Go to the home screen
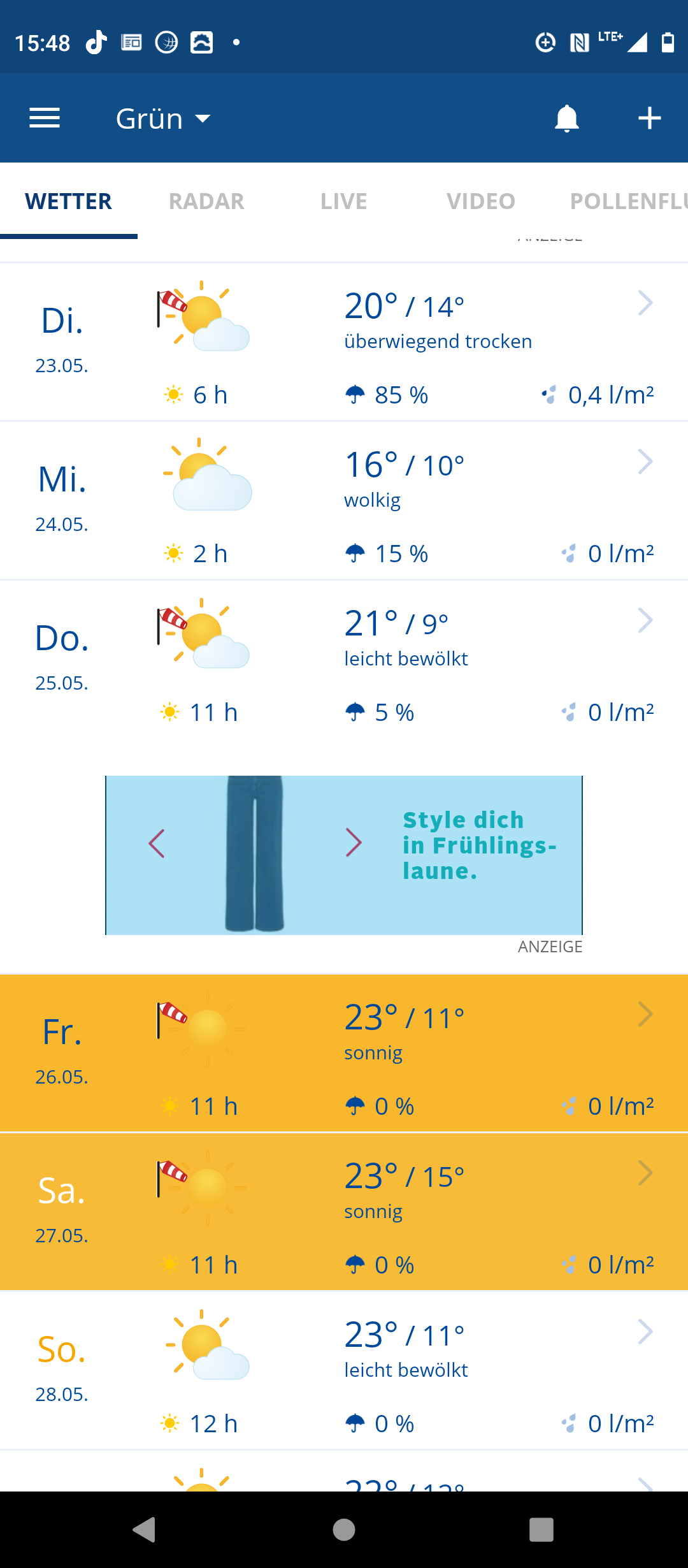This screenshot has width=688, height=1568. (344, 1529)
